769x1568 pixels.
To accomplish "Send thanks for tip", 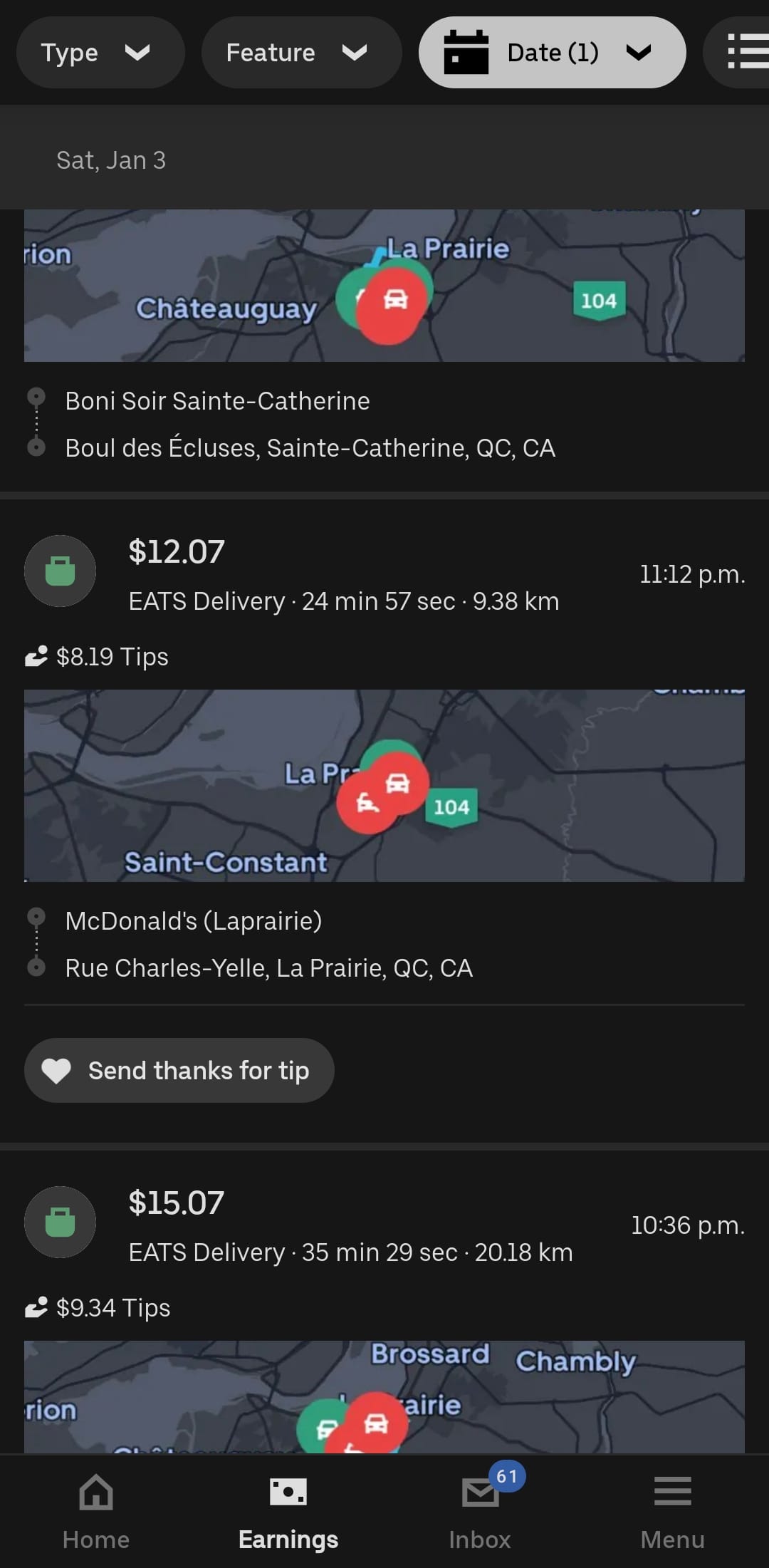I will click(179, 1070).
